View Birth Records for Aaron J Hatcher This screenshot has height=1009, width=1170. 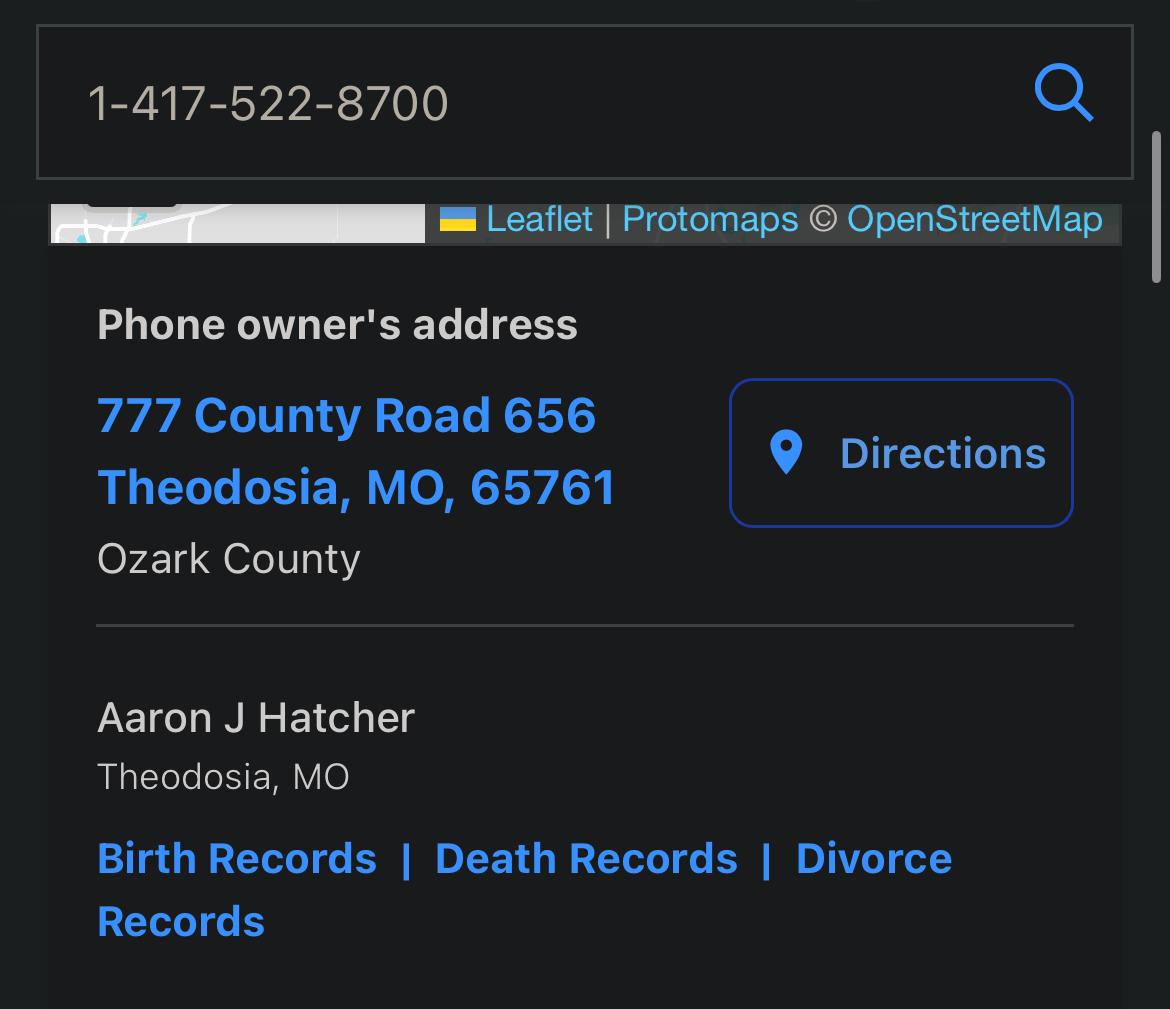(237, 858)
